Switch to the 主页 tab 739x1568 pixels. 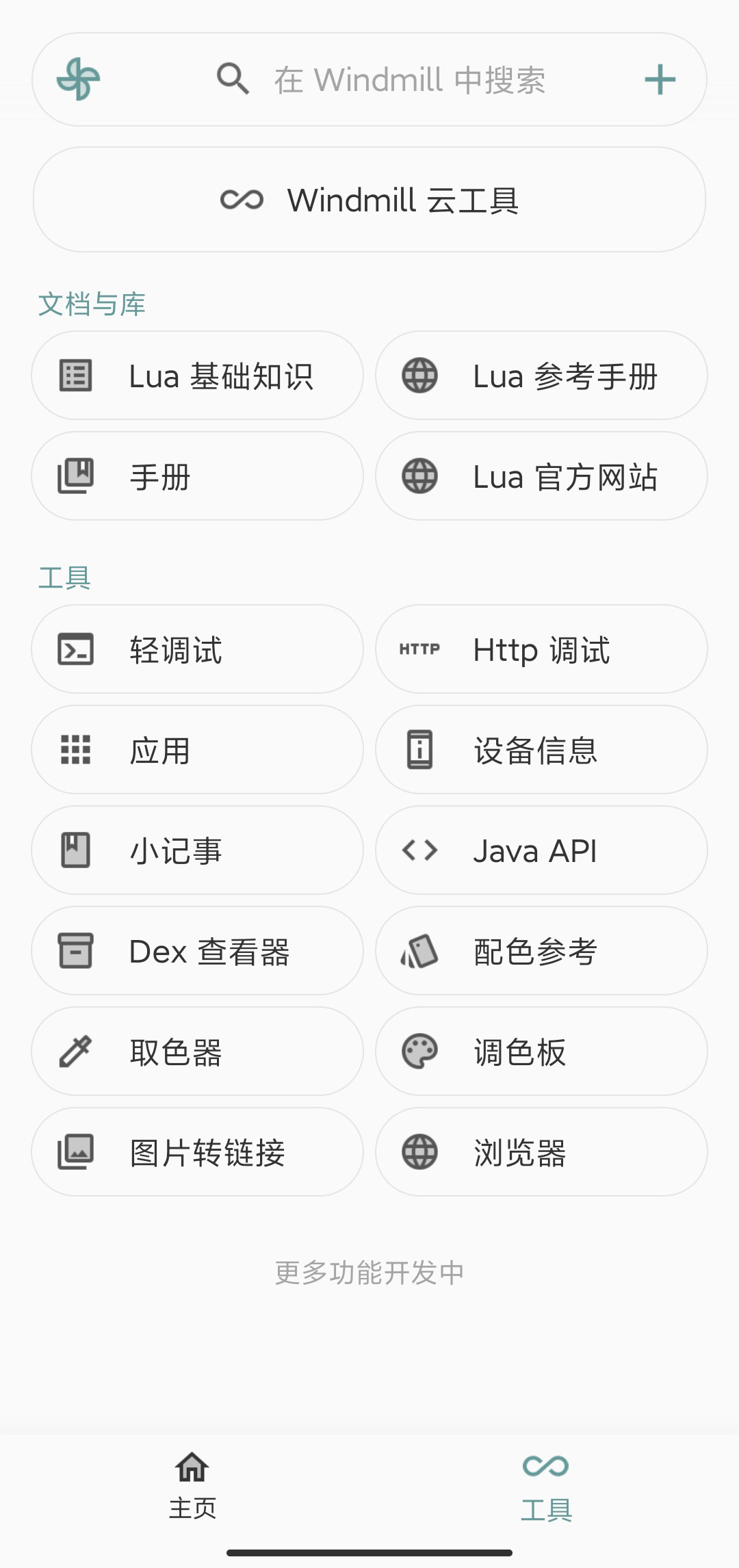click(192, 1486)
